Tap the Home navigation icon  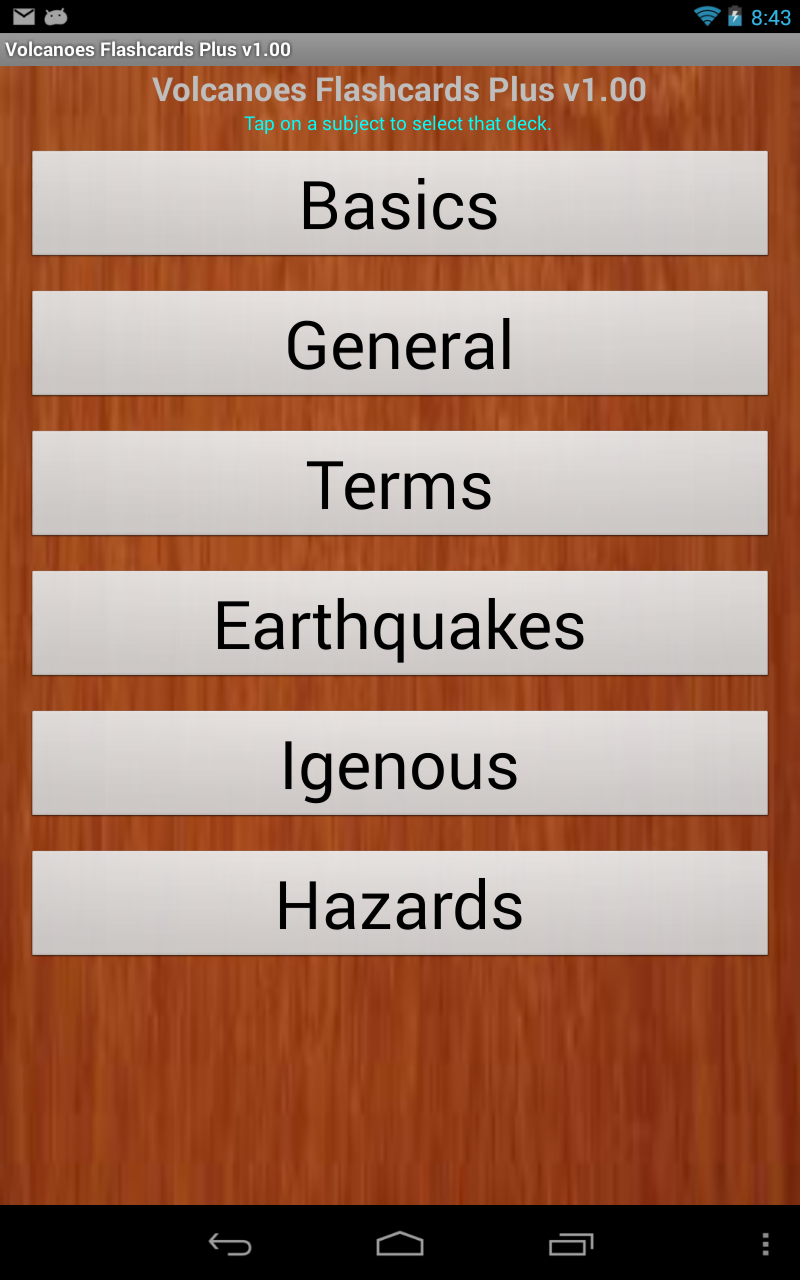click(x=400, y=1245)
